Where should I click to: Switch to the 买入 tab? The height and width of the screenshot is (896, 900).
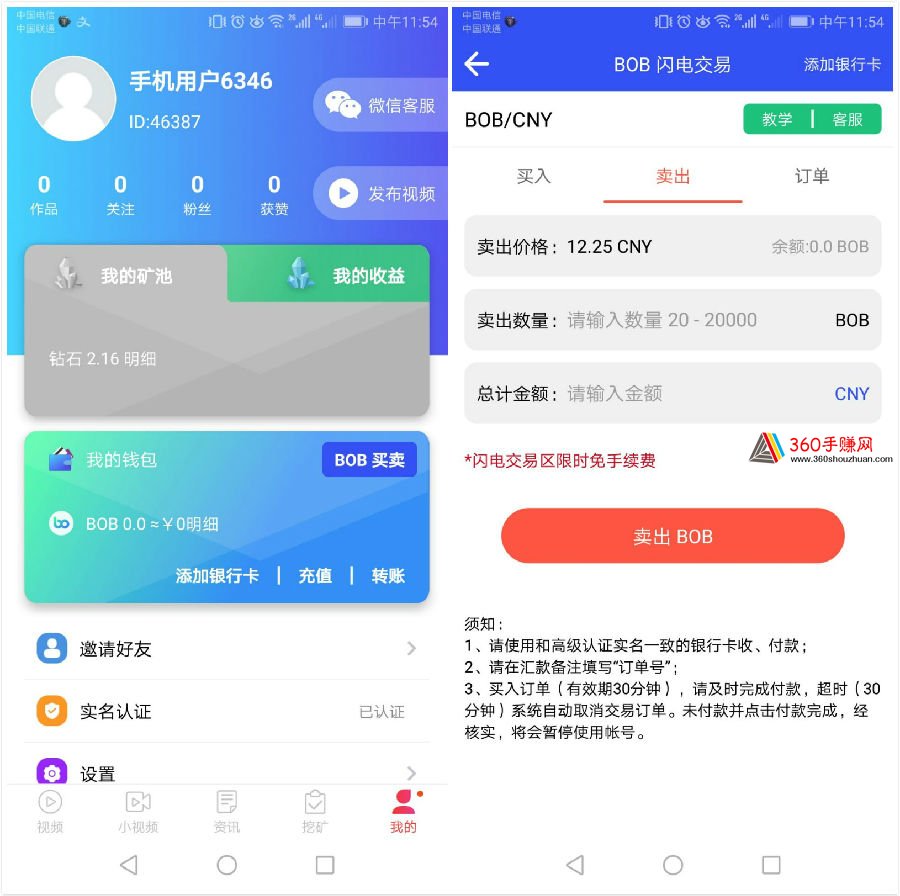(x=534, y=176)
